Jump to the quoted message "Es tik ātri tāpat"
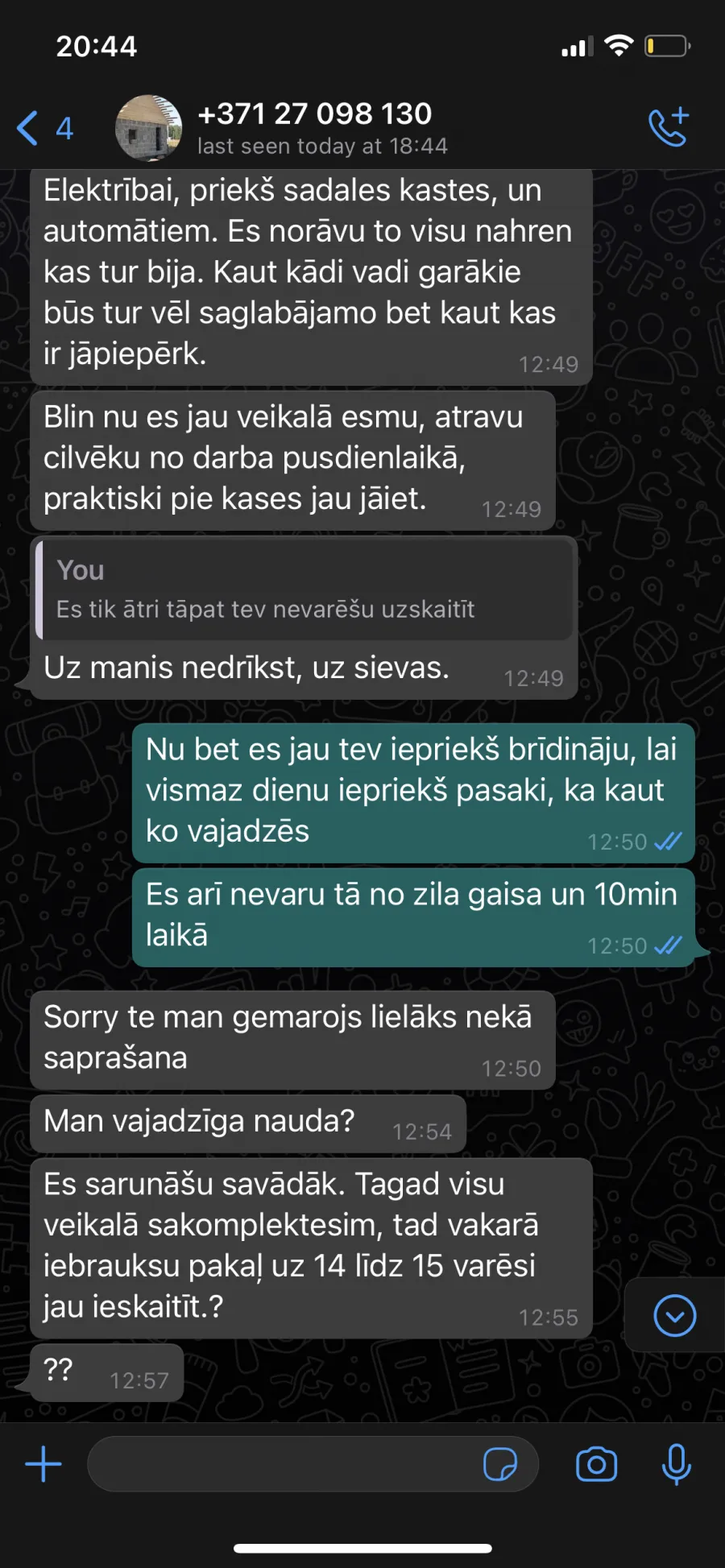This screenshot has height=1568, width=725. click(304, 590)
